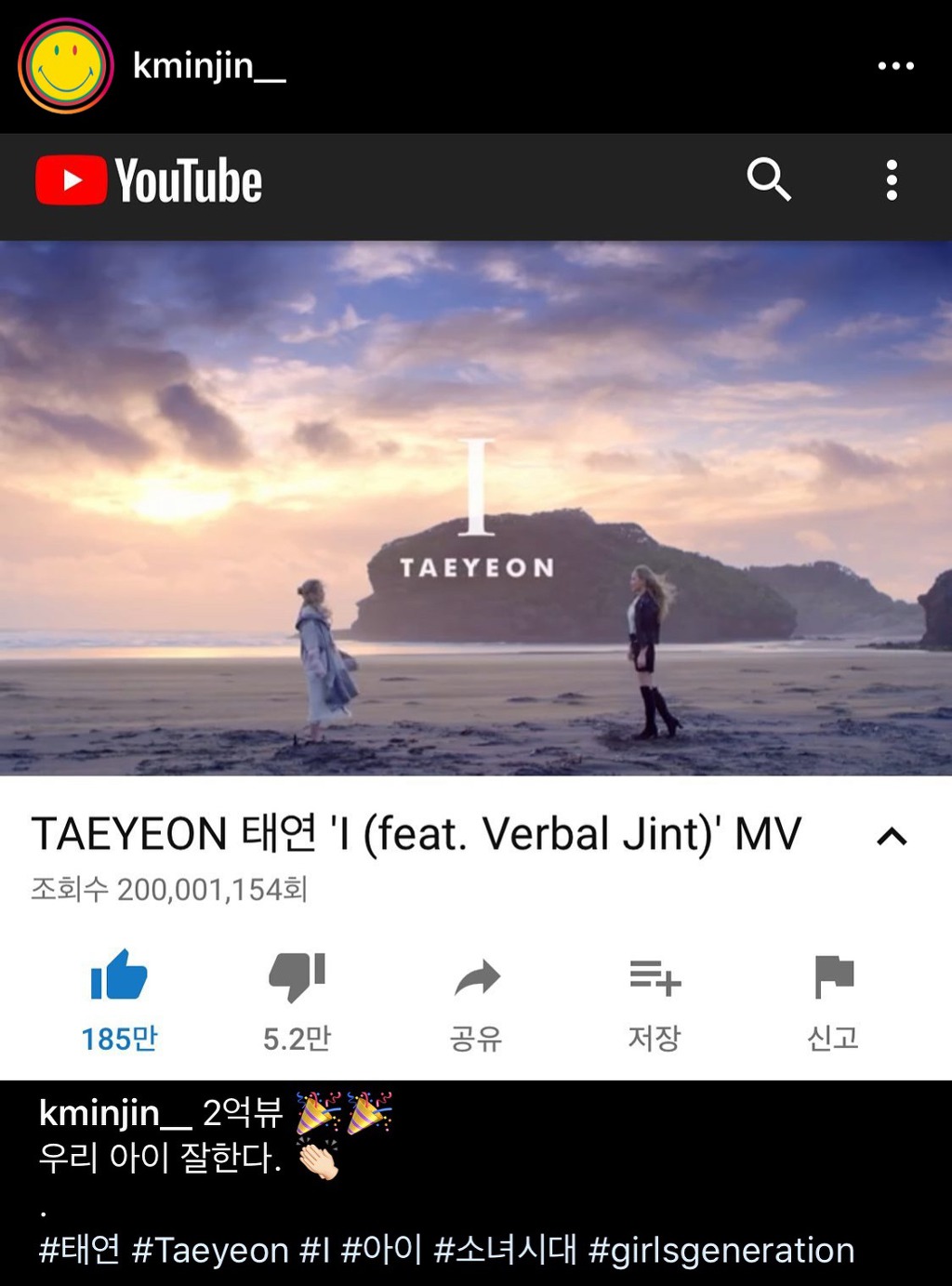Open the kminjin__ username in post header

208,66
